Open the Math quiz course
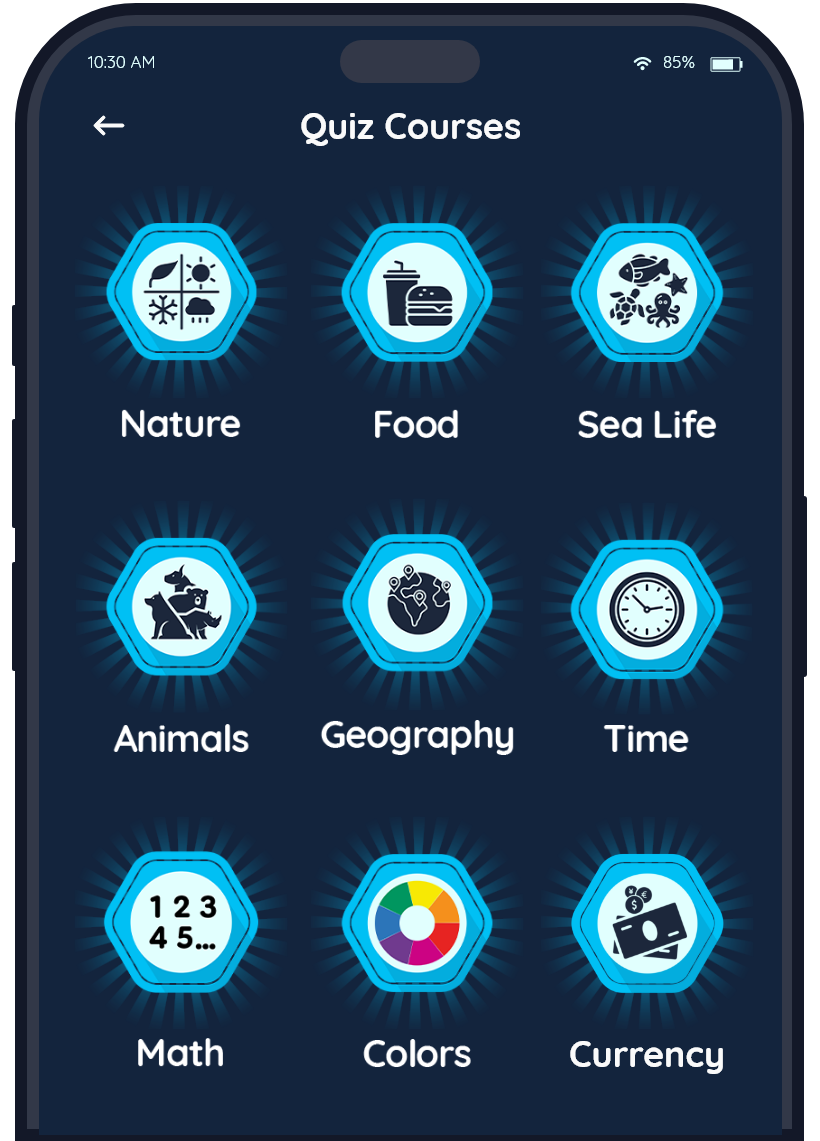 181,921
